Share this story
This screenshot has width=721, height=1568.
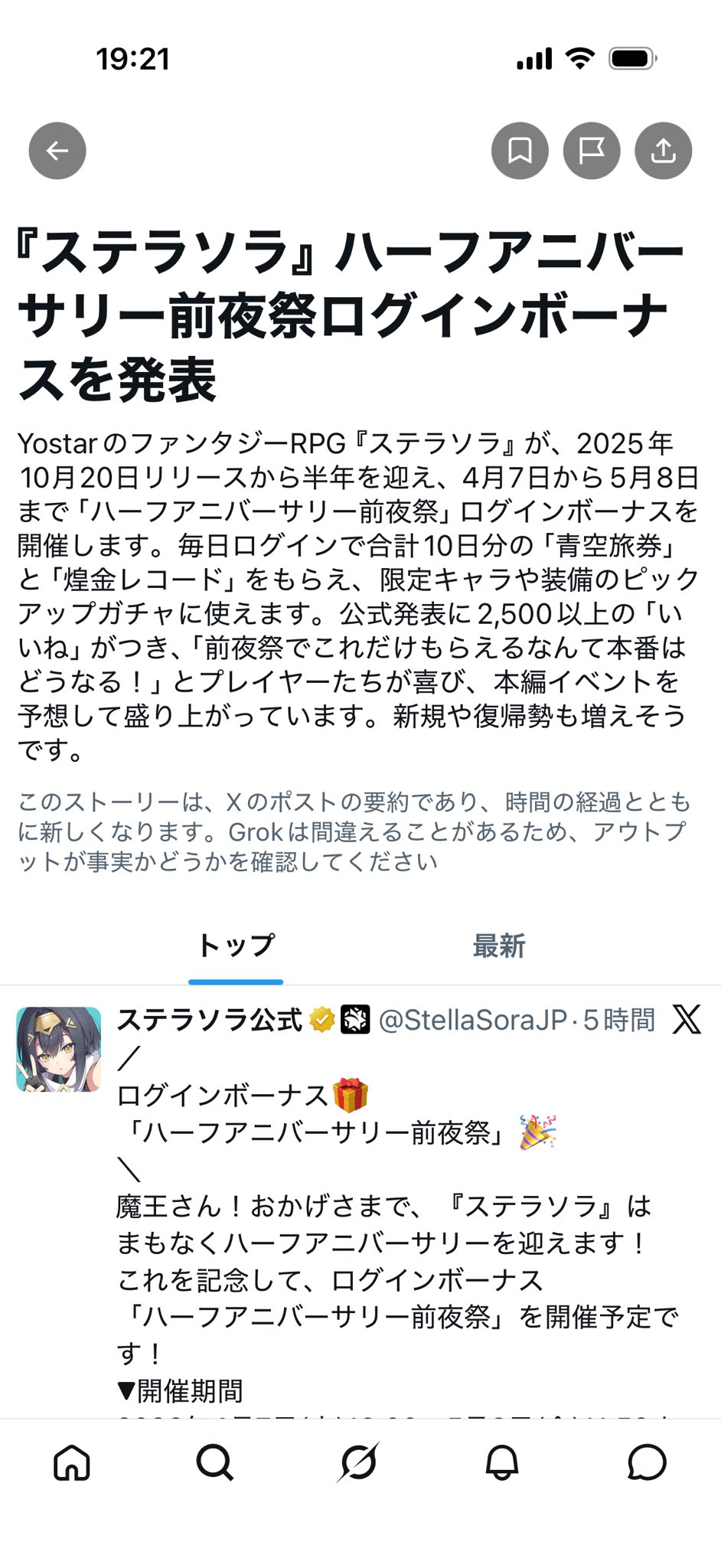coord(663,151)
